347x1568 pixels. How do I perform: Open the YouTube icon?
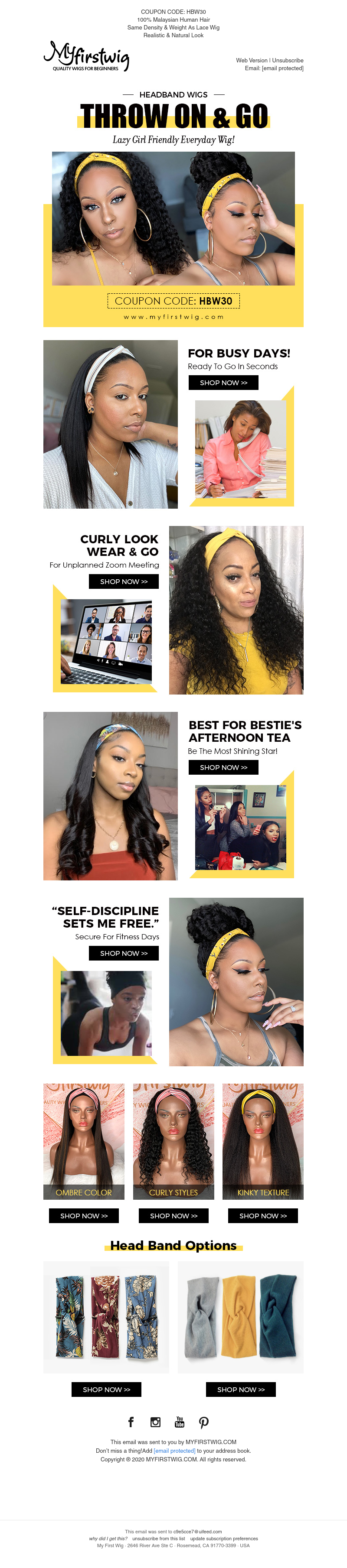coord(179,1422)
